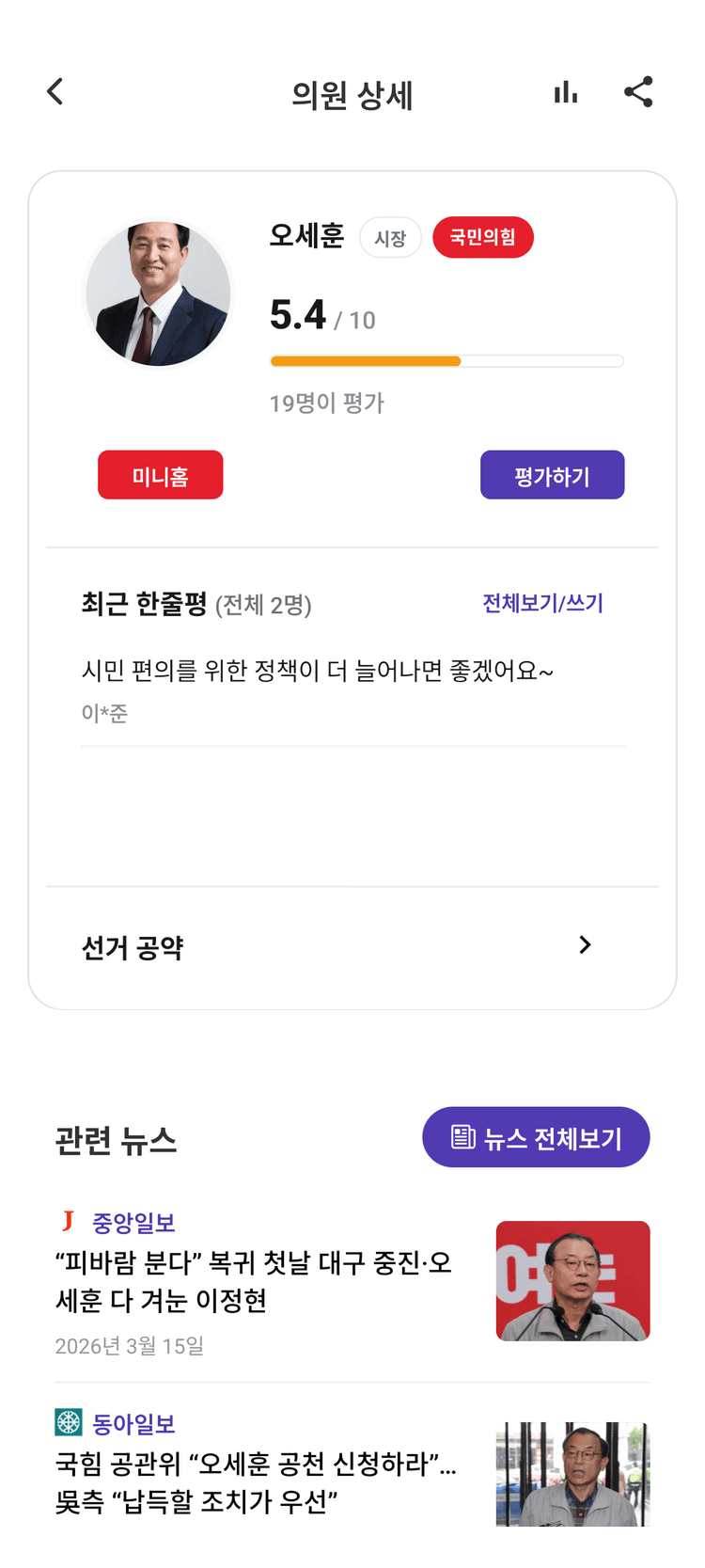
Task: Open statistics with the bar chart icon
Action: (x=565, y=91)
